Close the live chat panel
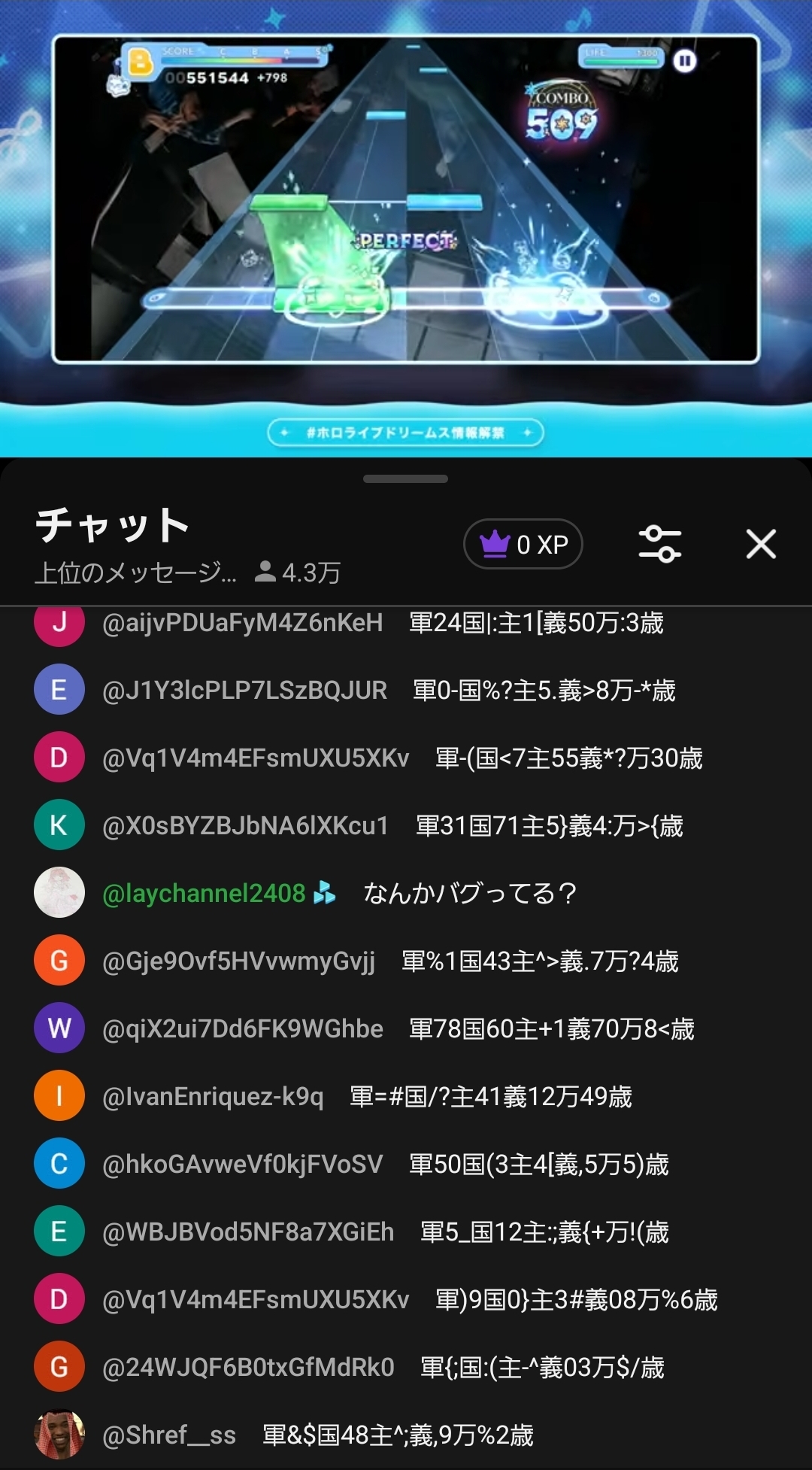This screenshot has height=1470, width=812. coord(761,544)
